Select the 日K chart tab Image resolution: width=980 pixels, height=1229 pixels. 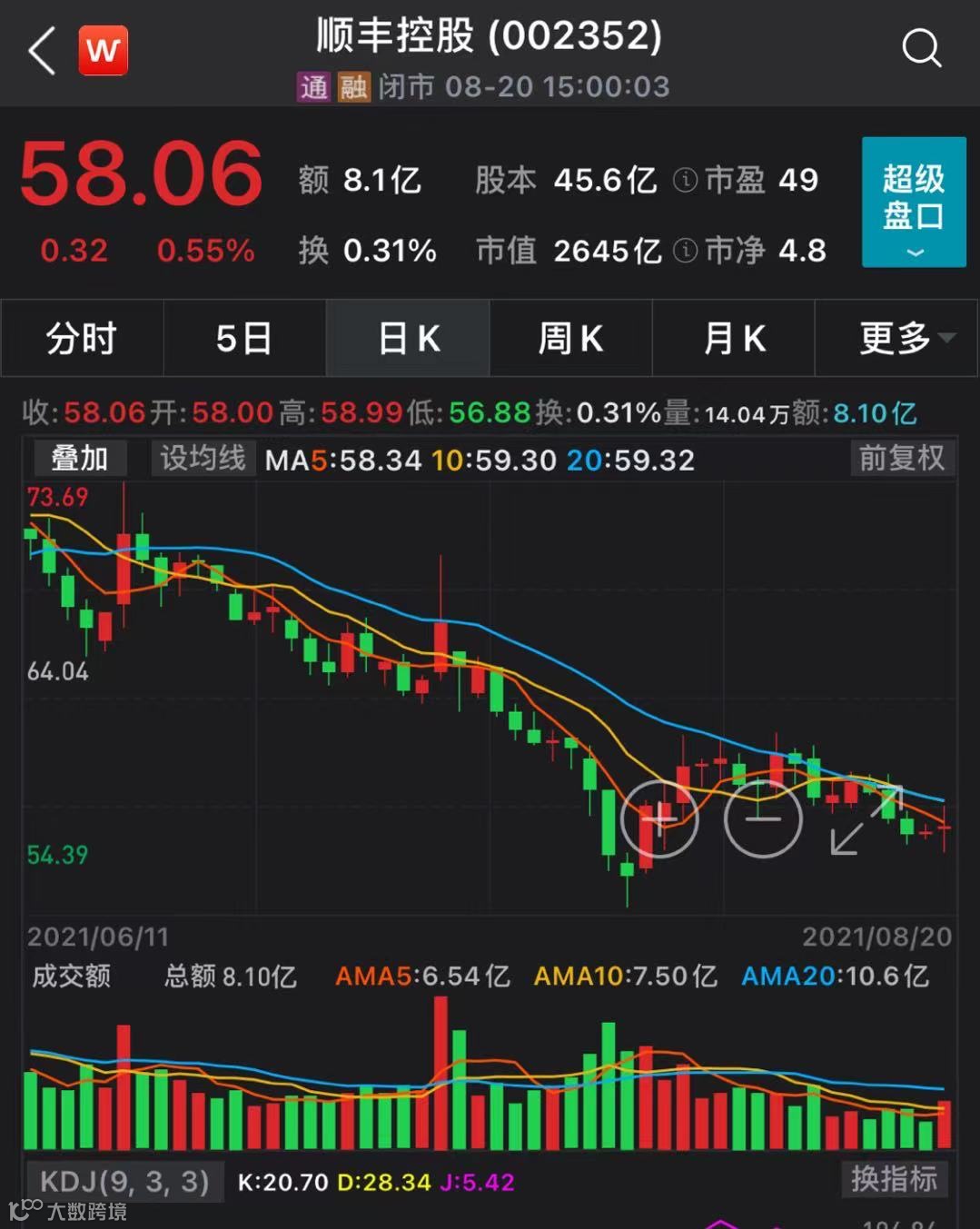408,339
